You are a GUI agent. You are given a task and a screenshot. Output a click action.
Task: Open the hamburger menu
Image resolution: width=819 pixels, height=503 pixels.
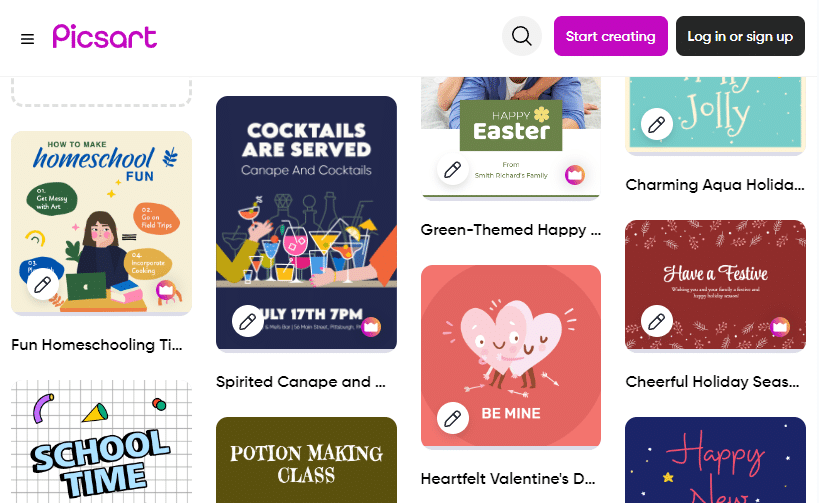(27, 38)
